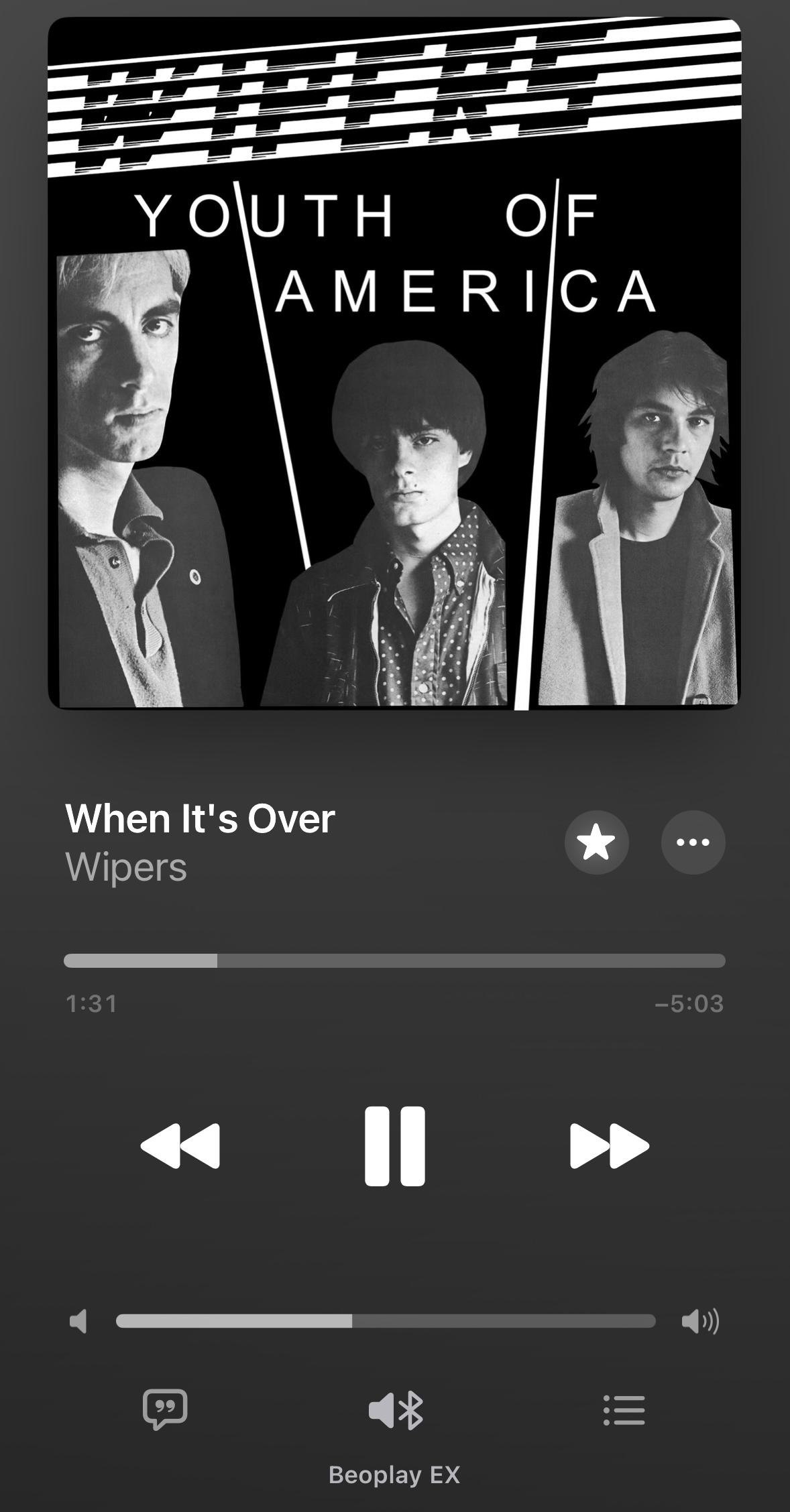Image resolution: width=790 pixels, height=1512 pixels.
Task: Skip to the next track
Action: click(609, 1146)
